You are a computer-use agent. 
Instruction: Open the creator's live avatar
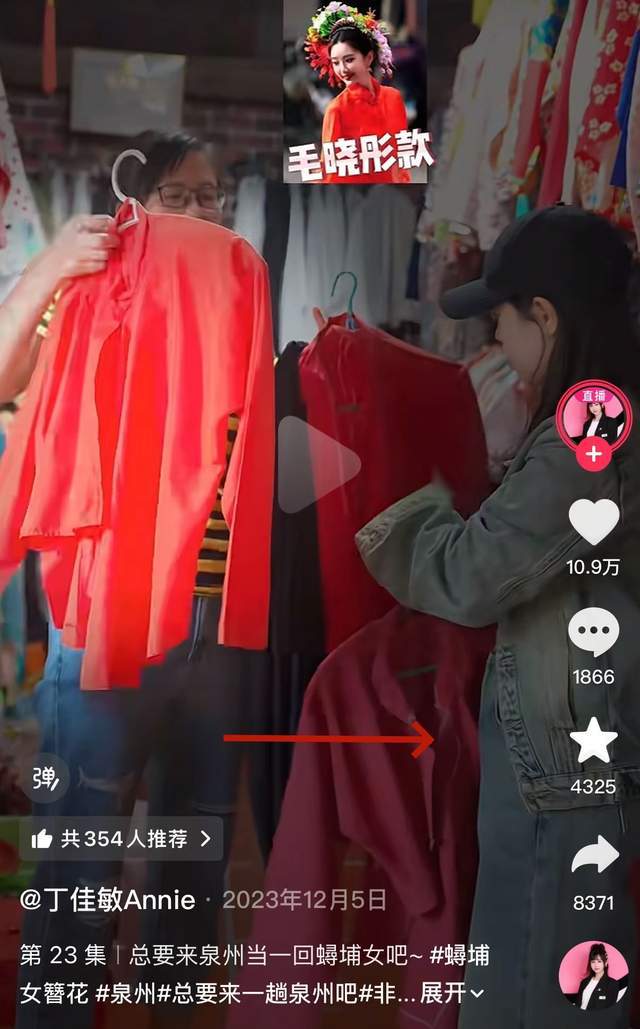click(x=593, y=415)
